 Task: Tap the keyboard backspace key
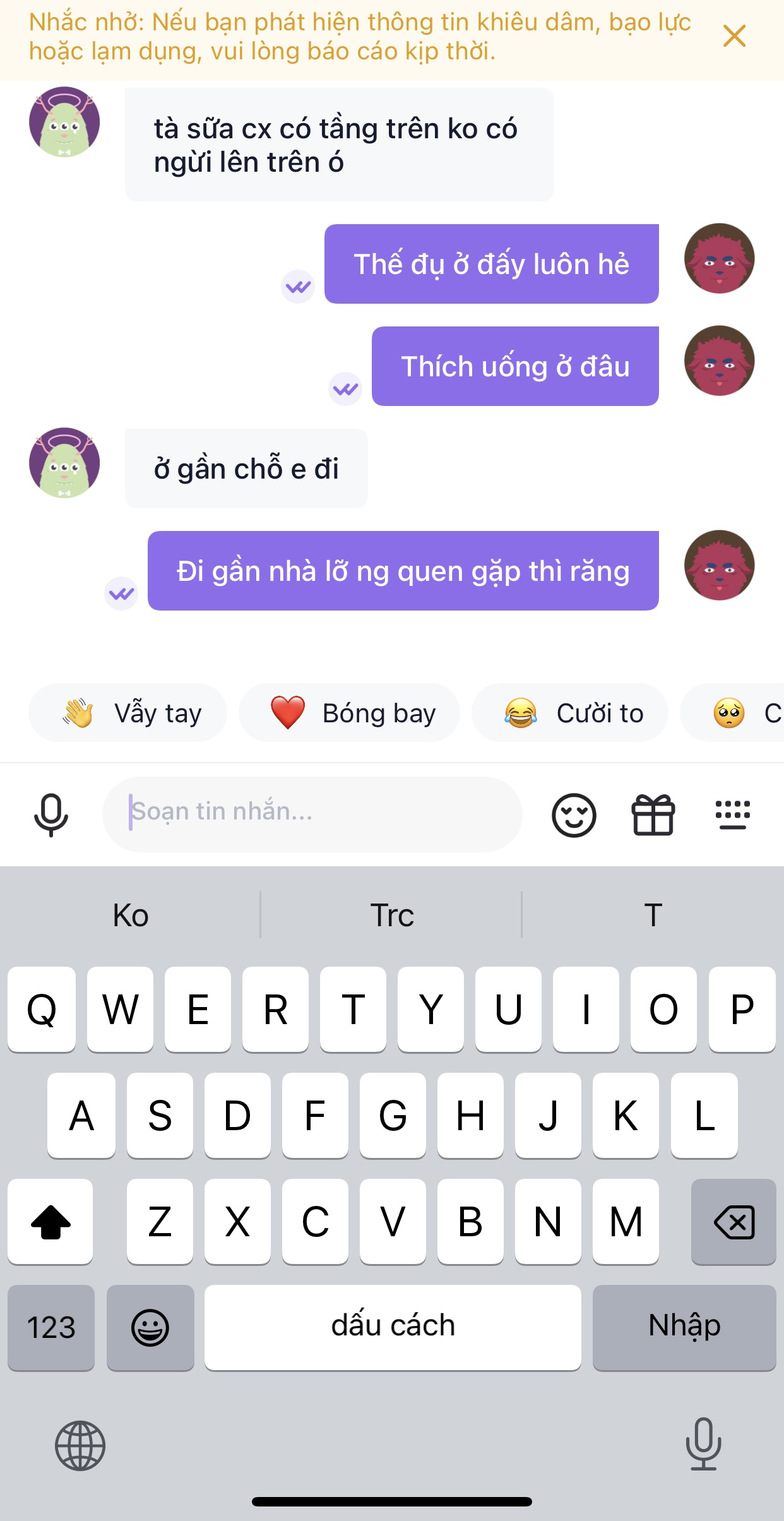pos(734,1222)
